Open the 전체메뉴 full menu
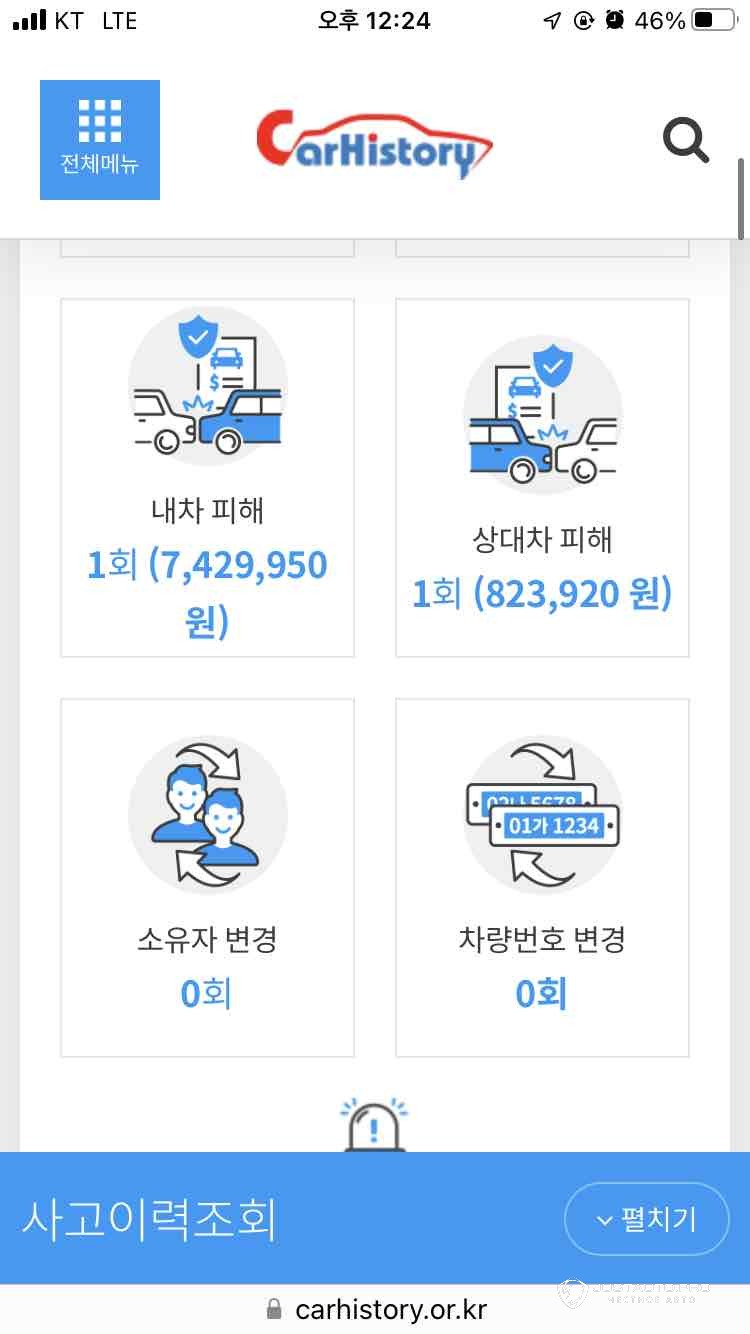 point(100,140)
